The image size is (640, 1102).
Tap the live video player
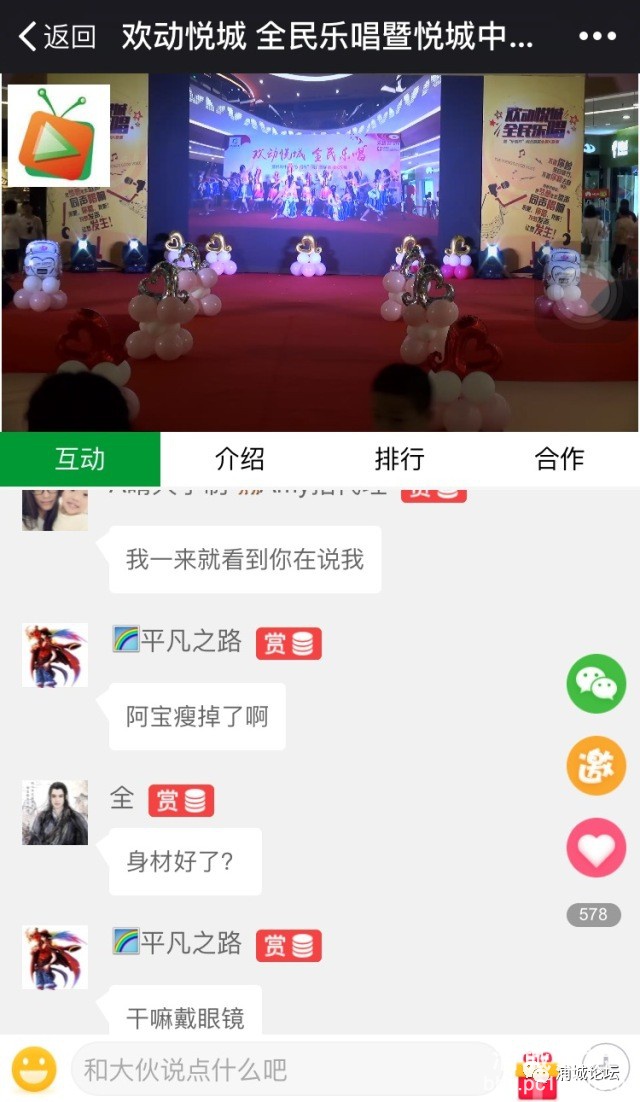pyautogui.click(x=320, y=252)
